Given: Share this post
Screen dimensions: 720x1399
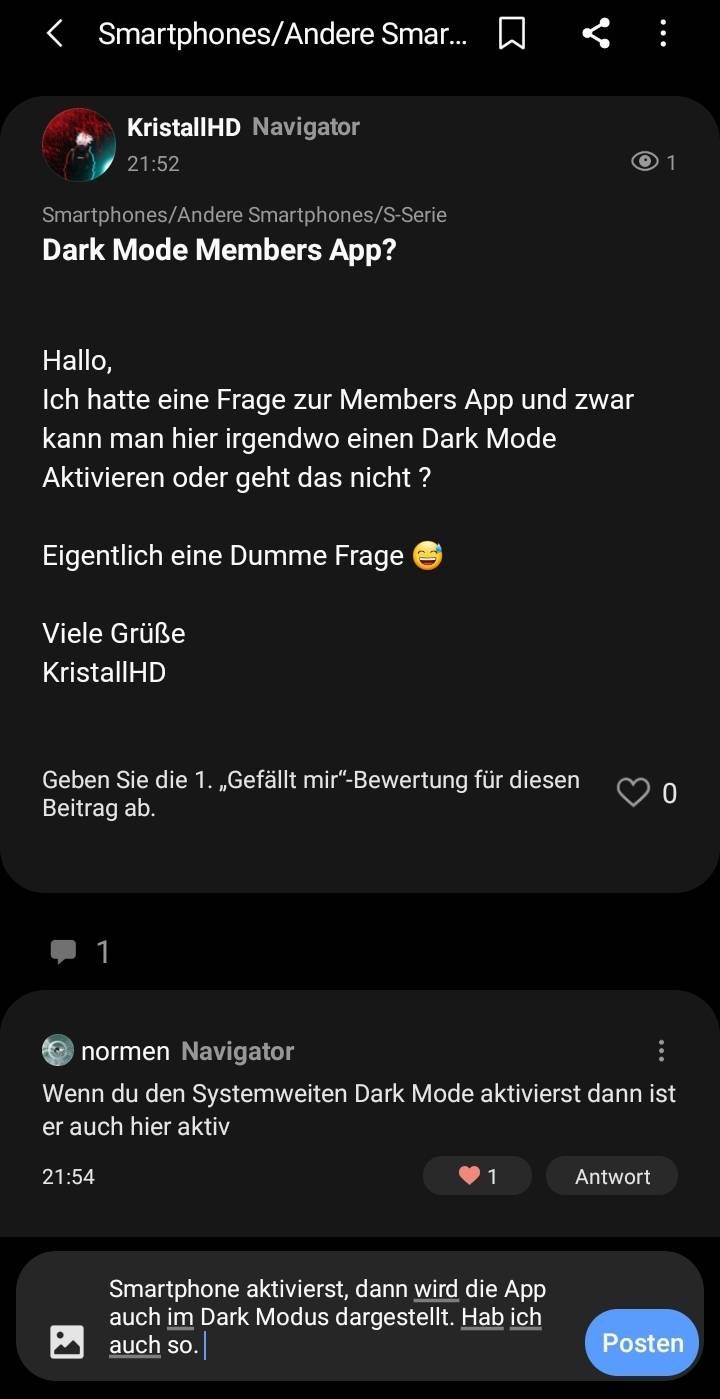Looking at the screenshot, I should [x=596, y=34].
